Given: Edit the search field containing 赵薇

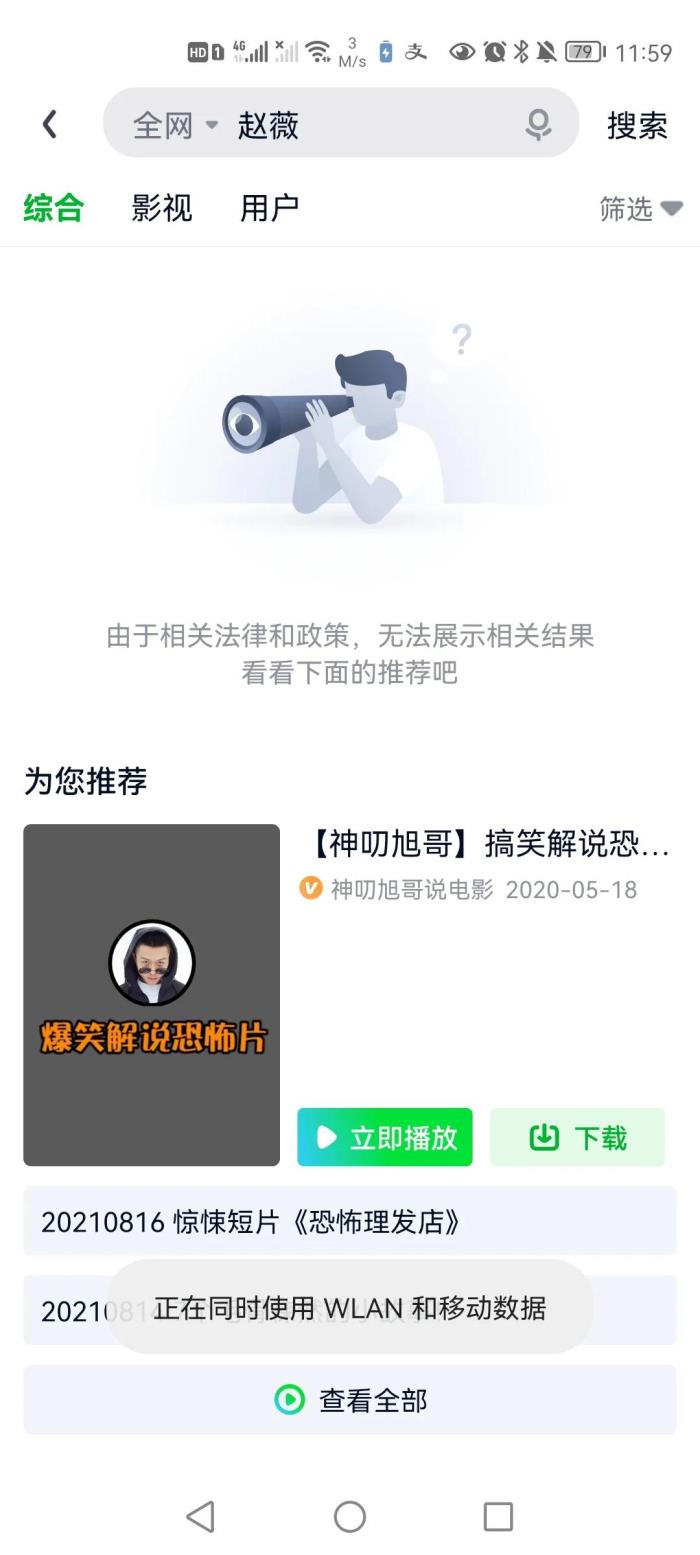Looking at the screenshot, I should tap(380, 125).
